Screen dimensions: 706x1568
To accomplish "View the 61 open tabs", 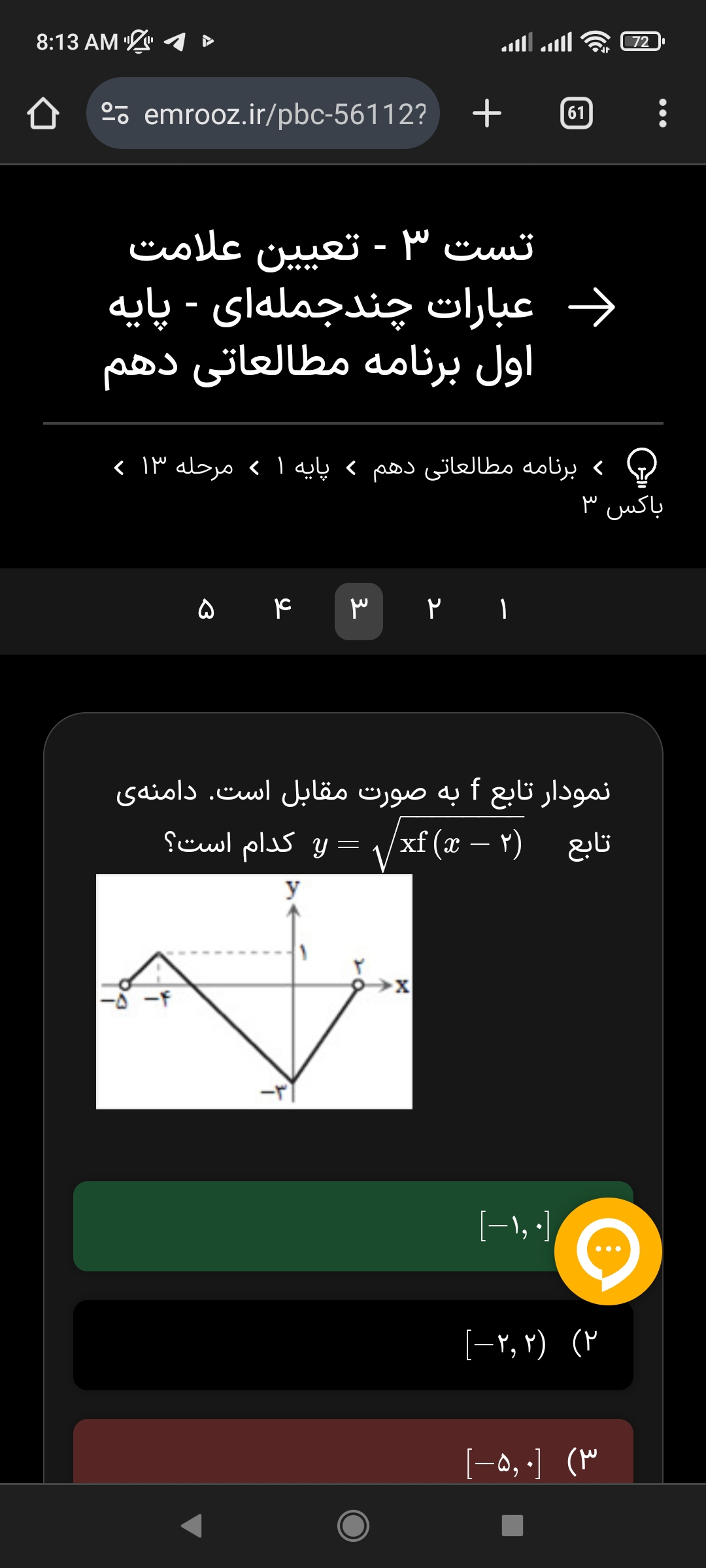I will tap(576, 114).
